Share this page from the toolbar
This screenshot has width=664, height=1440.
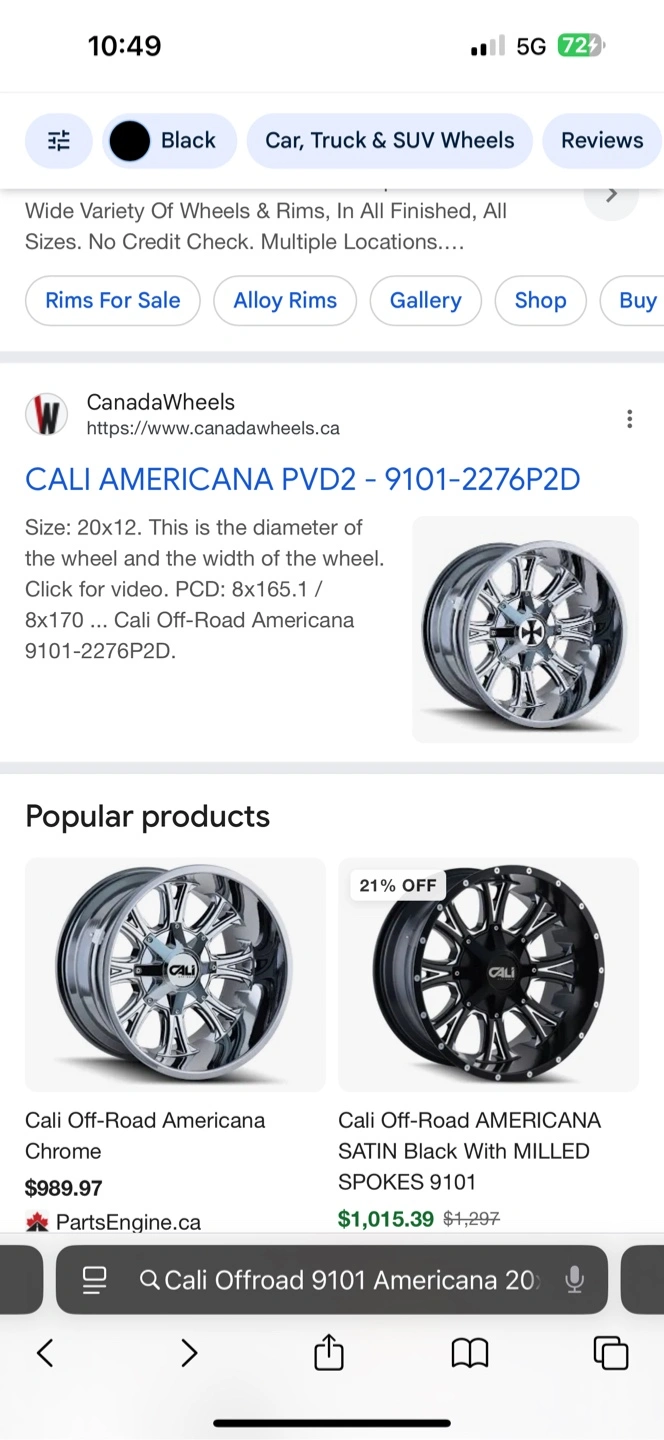[x=329, y=1353]
